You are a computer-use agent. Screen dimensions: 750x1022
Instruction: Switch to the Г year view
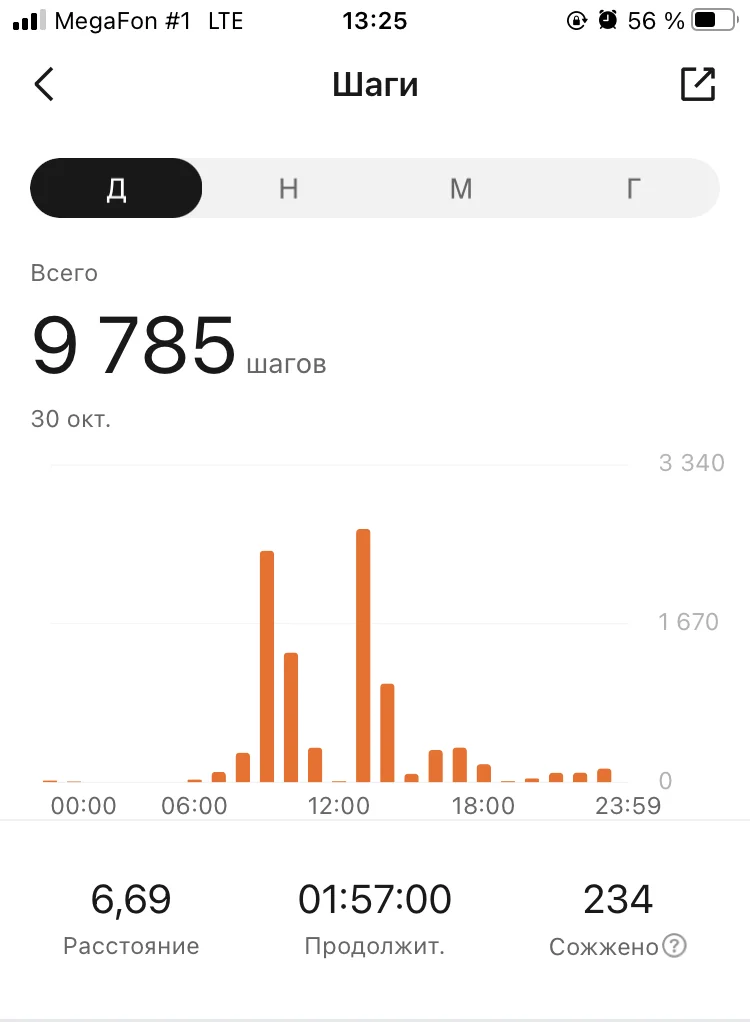tap(632, 188)
